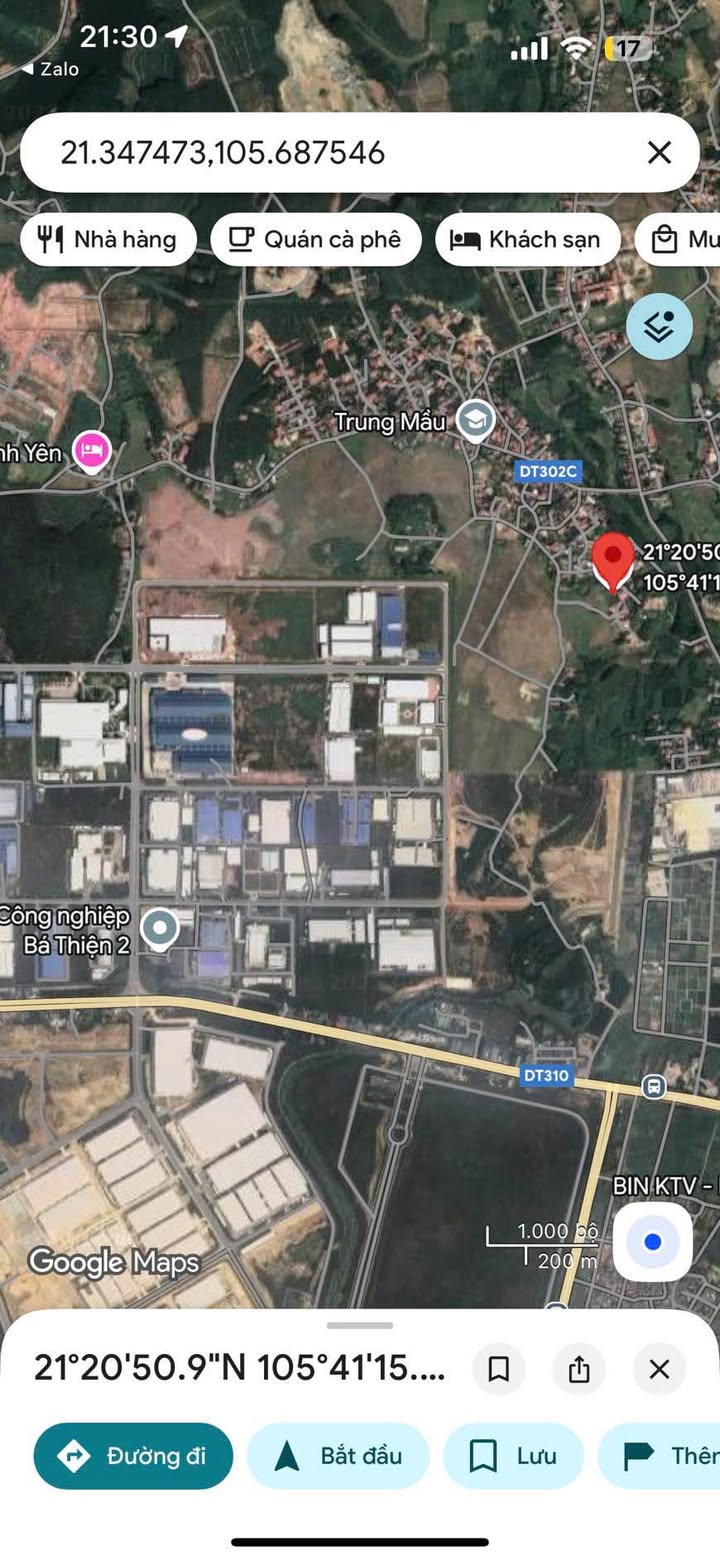Choose the Khách sạn chip
Screen dimensions: 720x1560
[527, 239]
